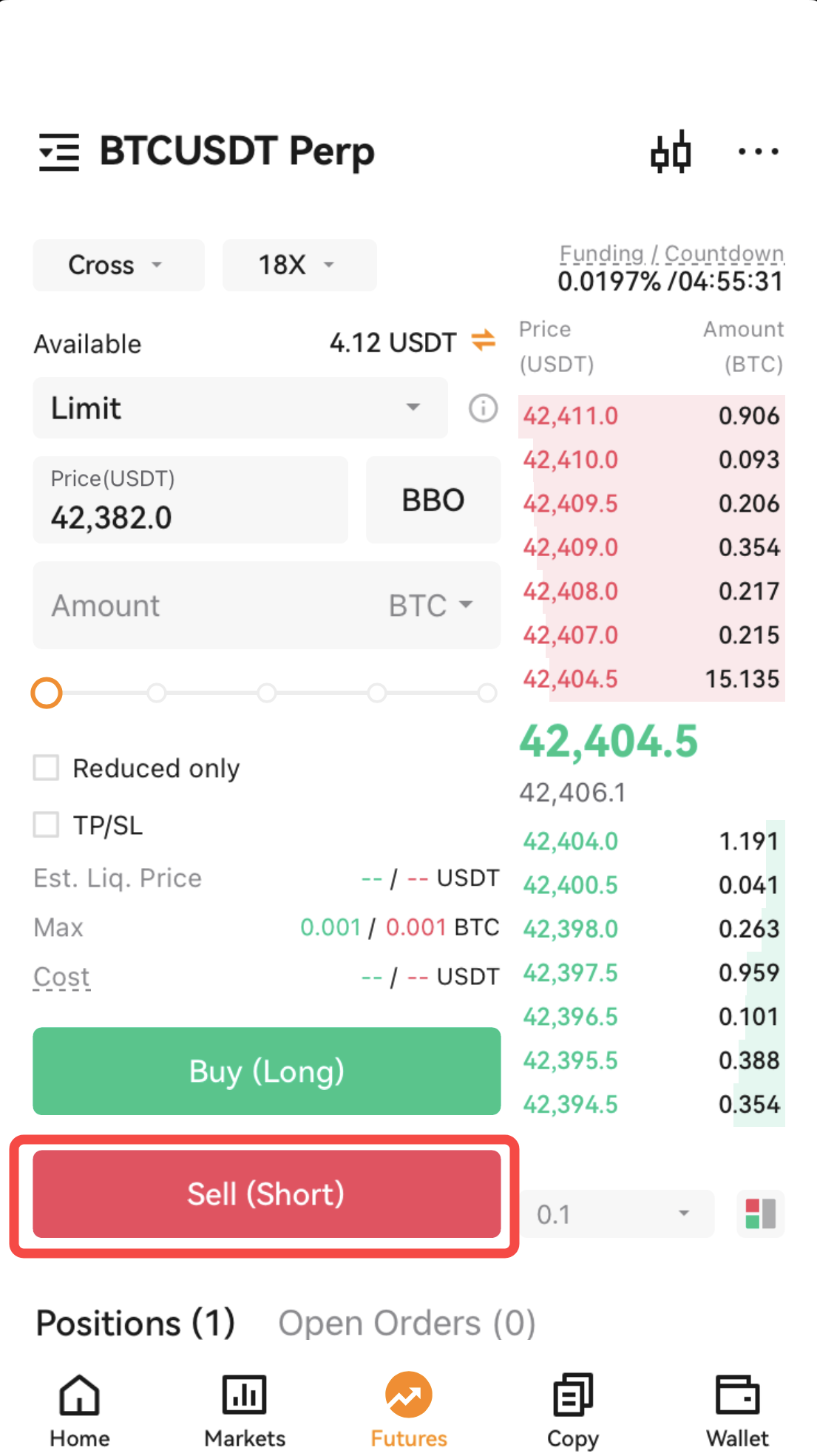Viewport: 817px width, 1456px height.
Task: Change the Cross margin mode
Action: point(118,265)
